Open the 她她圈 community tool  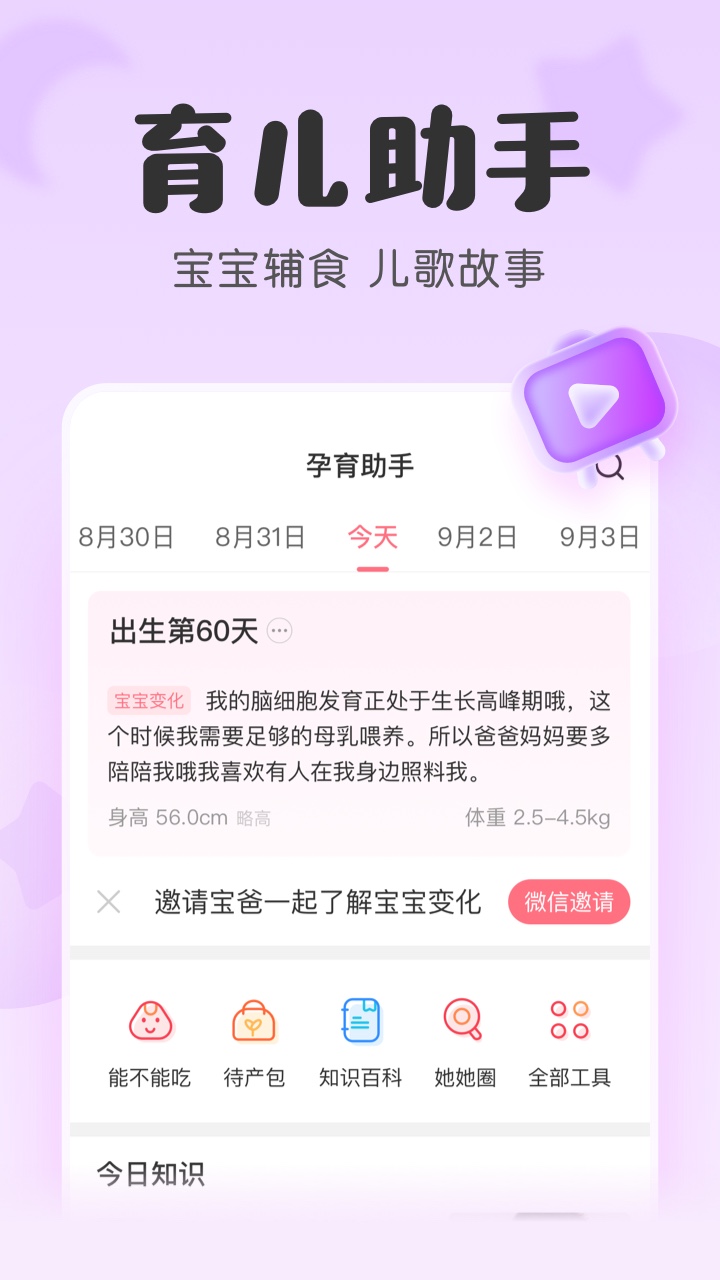point(466,1040)
